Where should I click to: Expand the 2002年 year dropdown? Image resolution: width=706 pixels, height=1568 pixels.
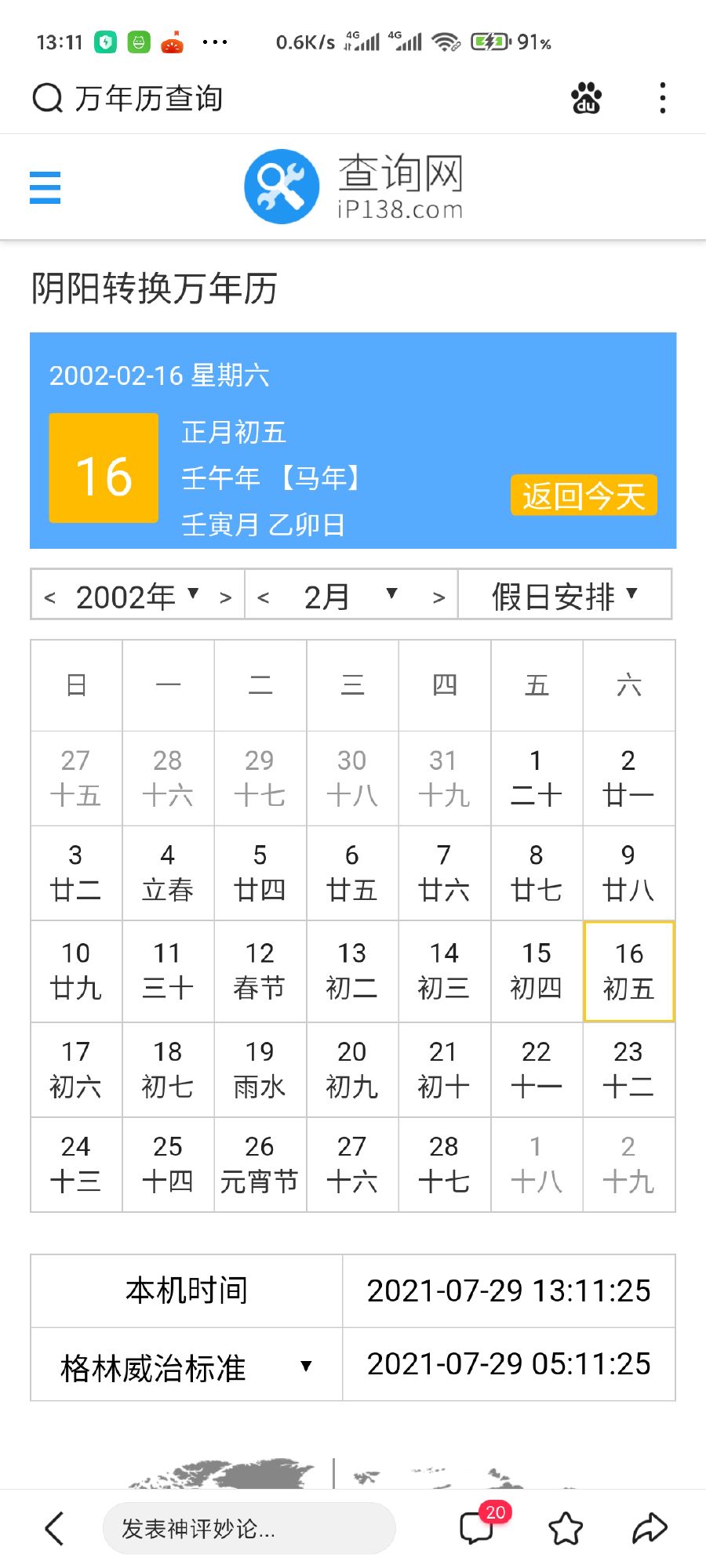click(138, 597)
